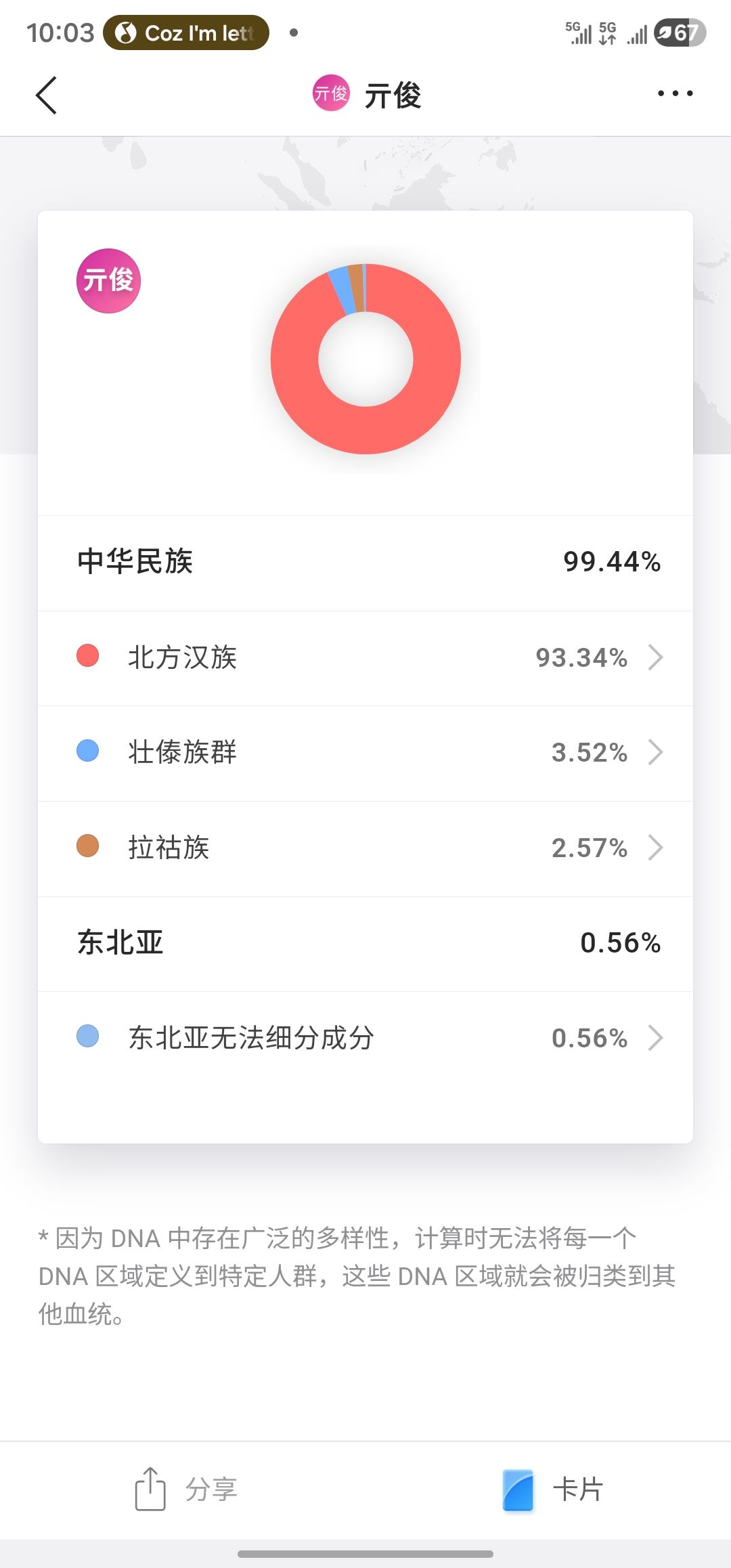
Task: Share this ancestry result via 分享
Action: [186, 1489]
